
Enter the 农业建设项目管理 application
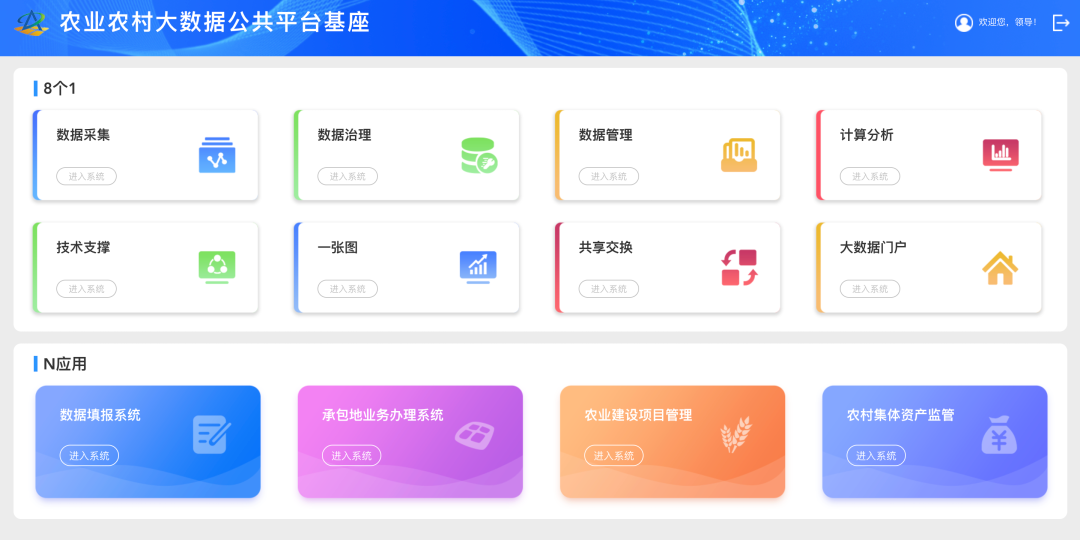[614, 455]
